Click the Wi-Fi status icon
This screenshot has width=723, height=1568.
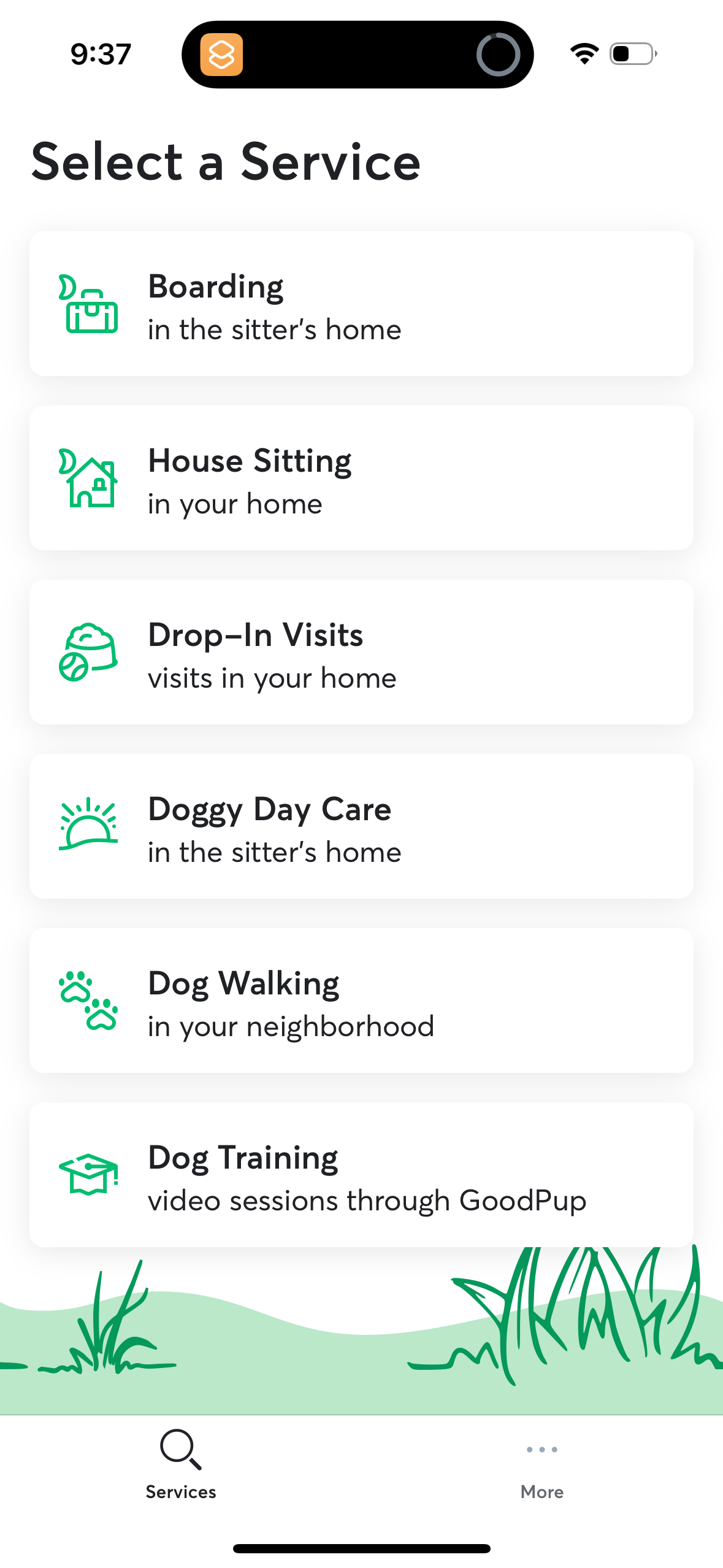point(582,54)
